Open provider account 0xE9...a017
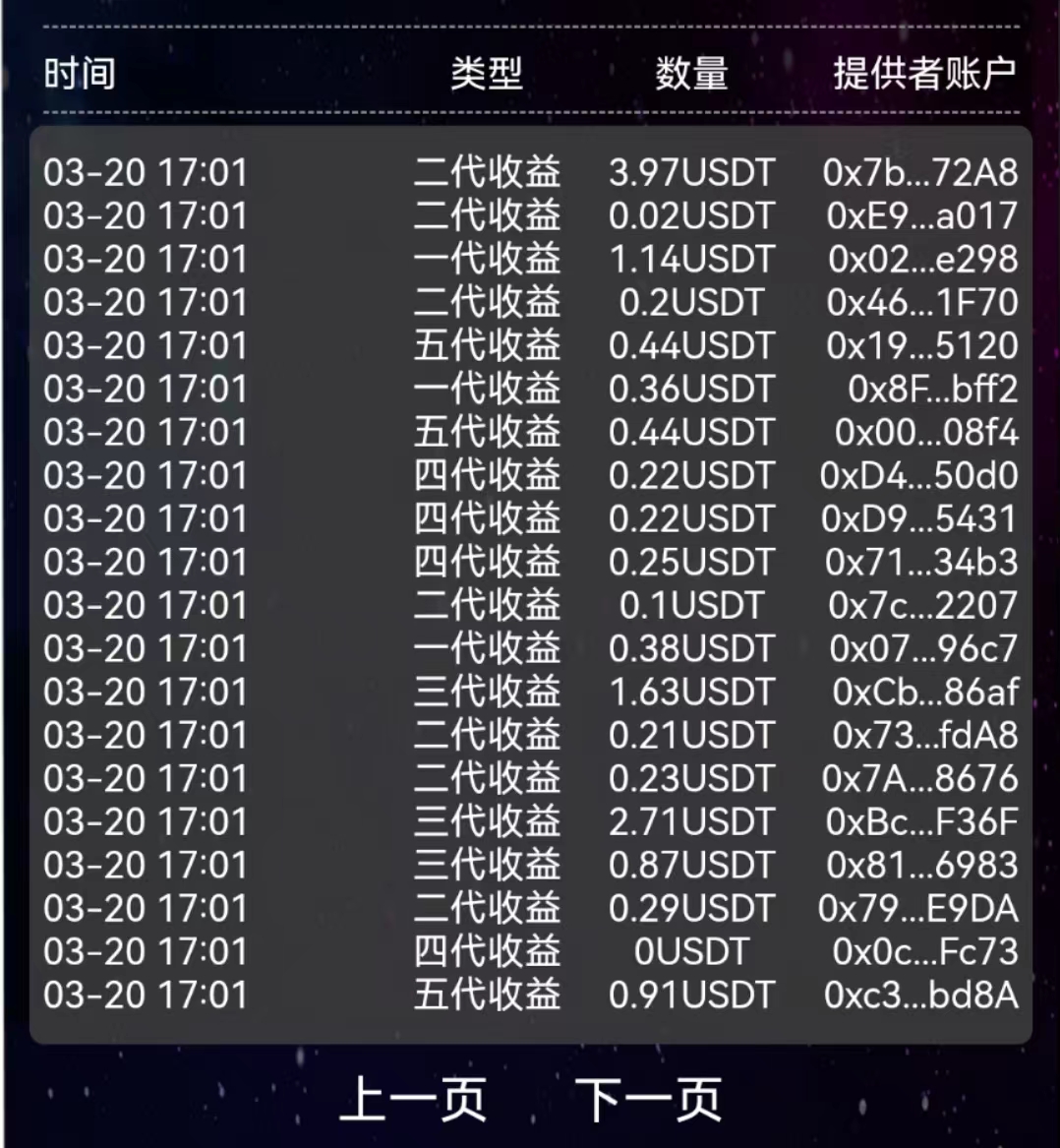The image size is (1060, 1148). pos(922,214)
